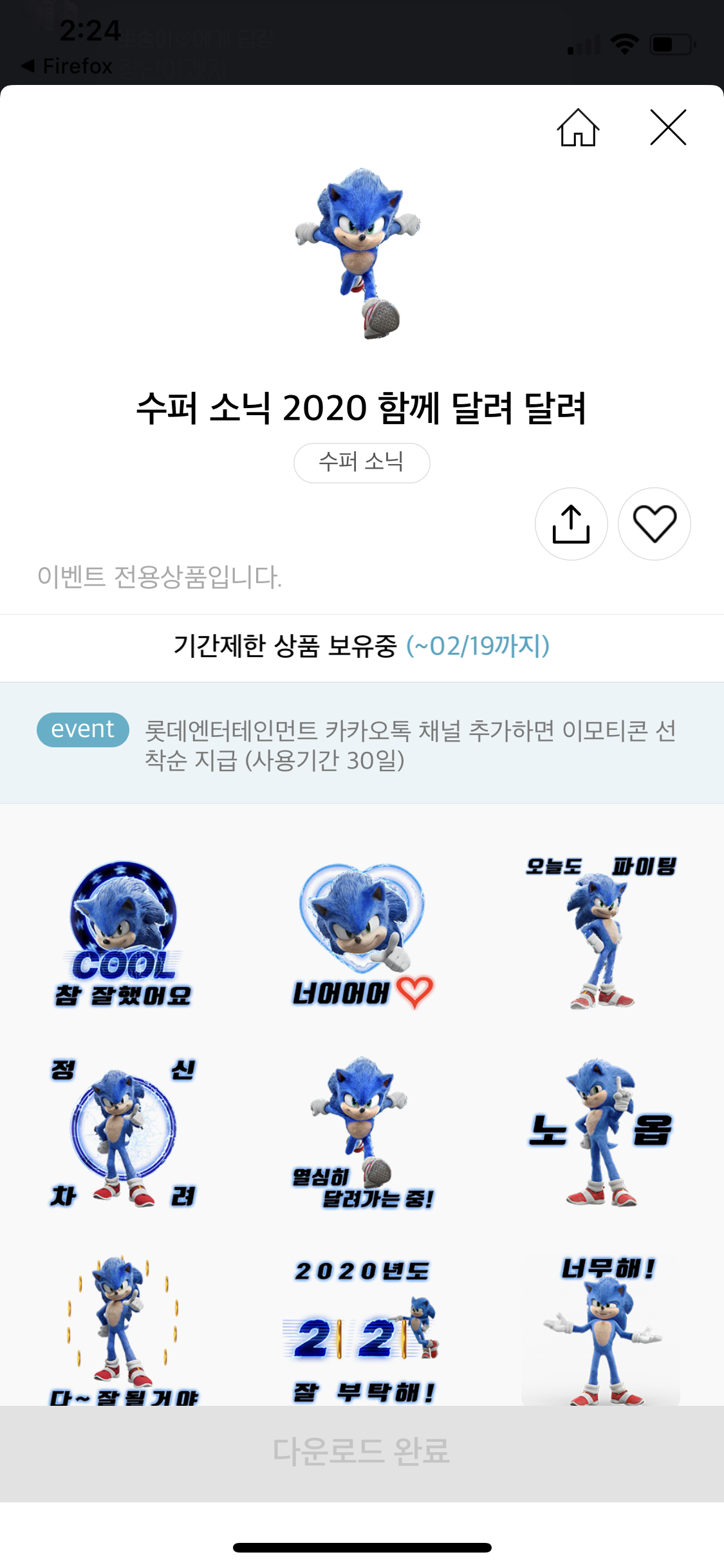Go to the emoticon store home
The image size is (724, 1568).
[x=578, y=128]
